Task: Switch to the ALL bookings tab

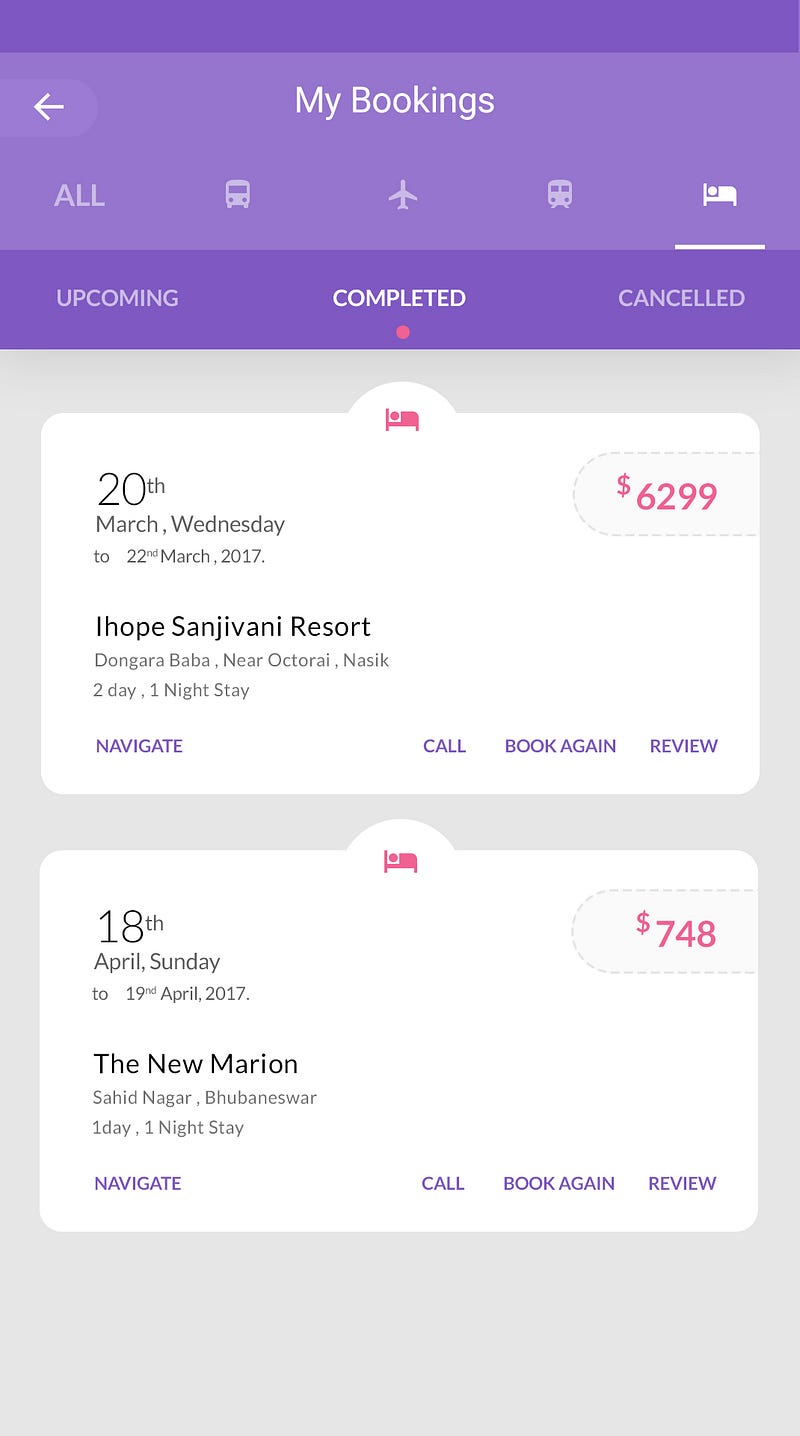Action: (79, 195)
